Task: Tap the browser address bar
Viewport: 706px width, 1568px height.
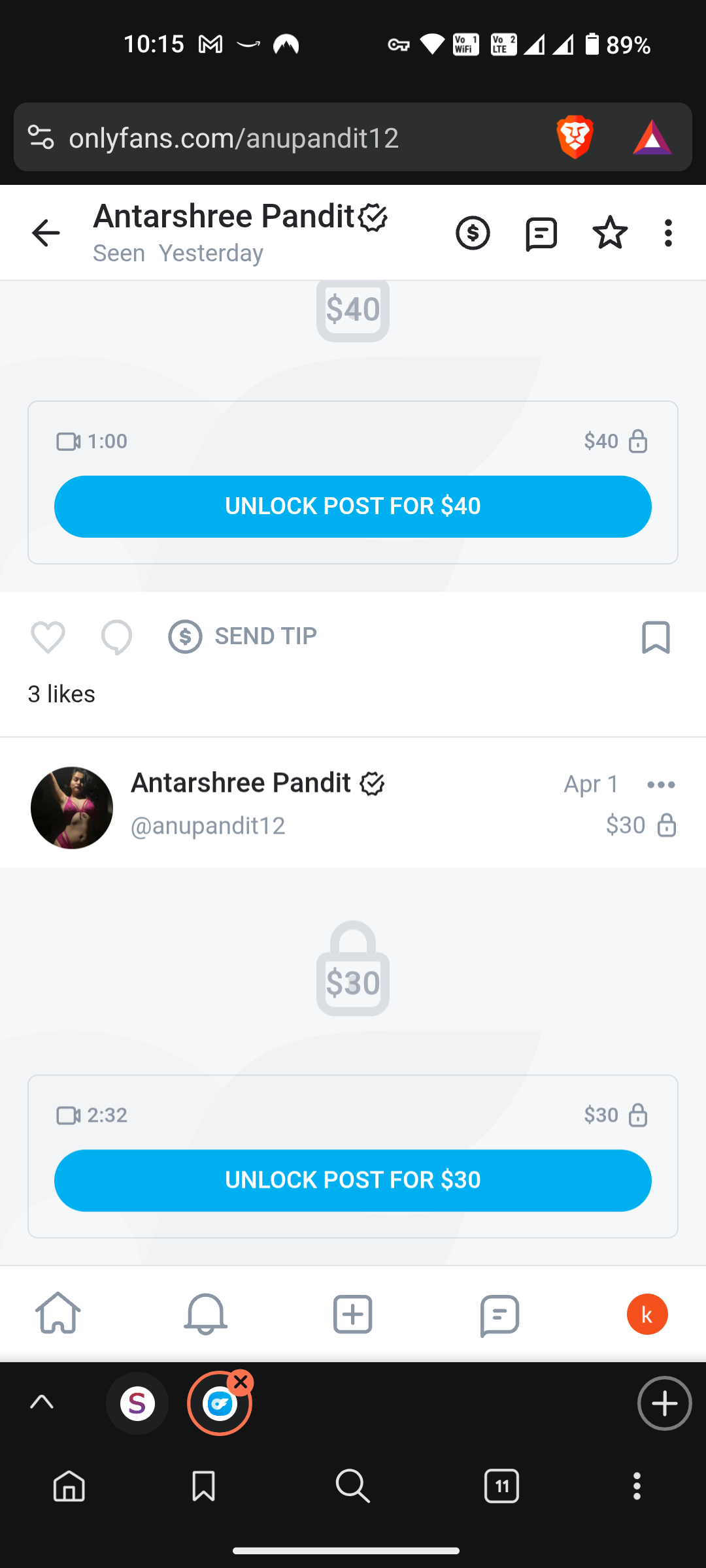Action: pos(294,138)
